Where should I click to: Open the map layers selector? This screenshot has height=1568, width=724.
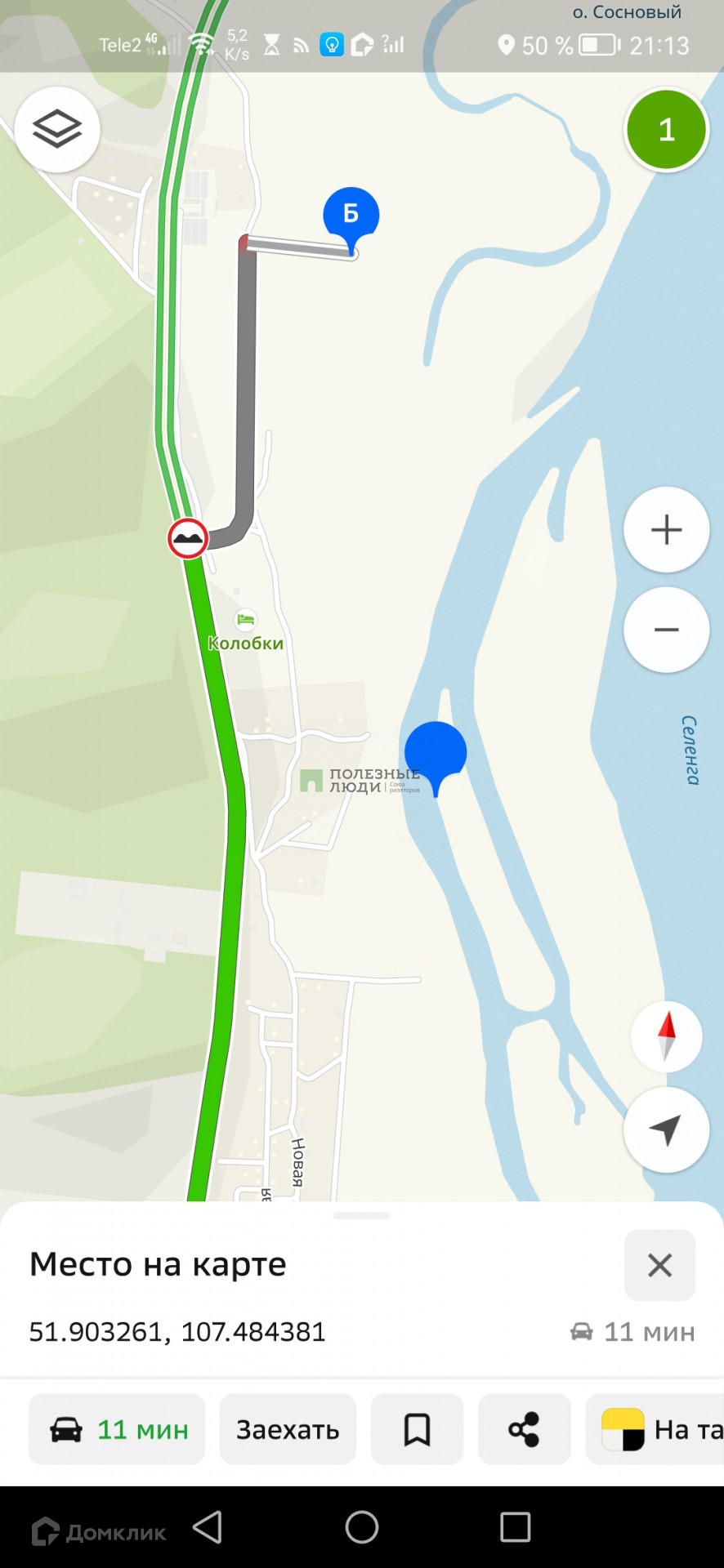pos(57,129)
